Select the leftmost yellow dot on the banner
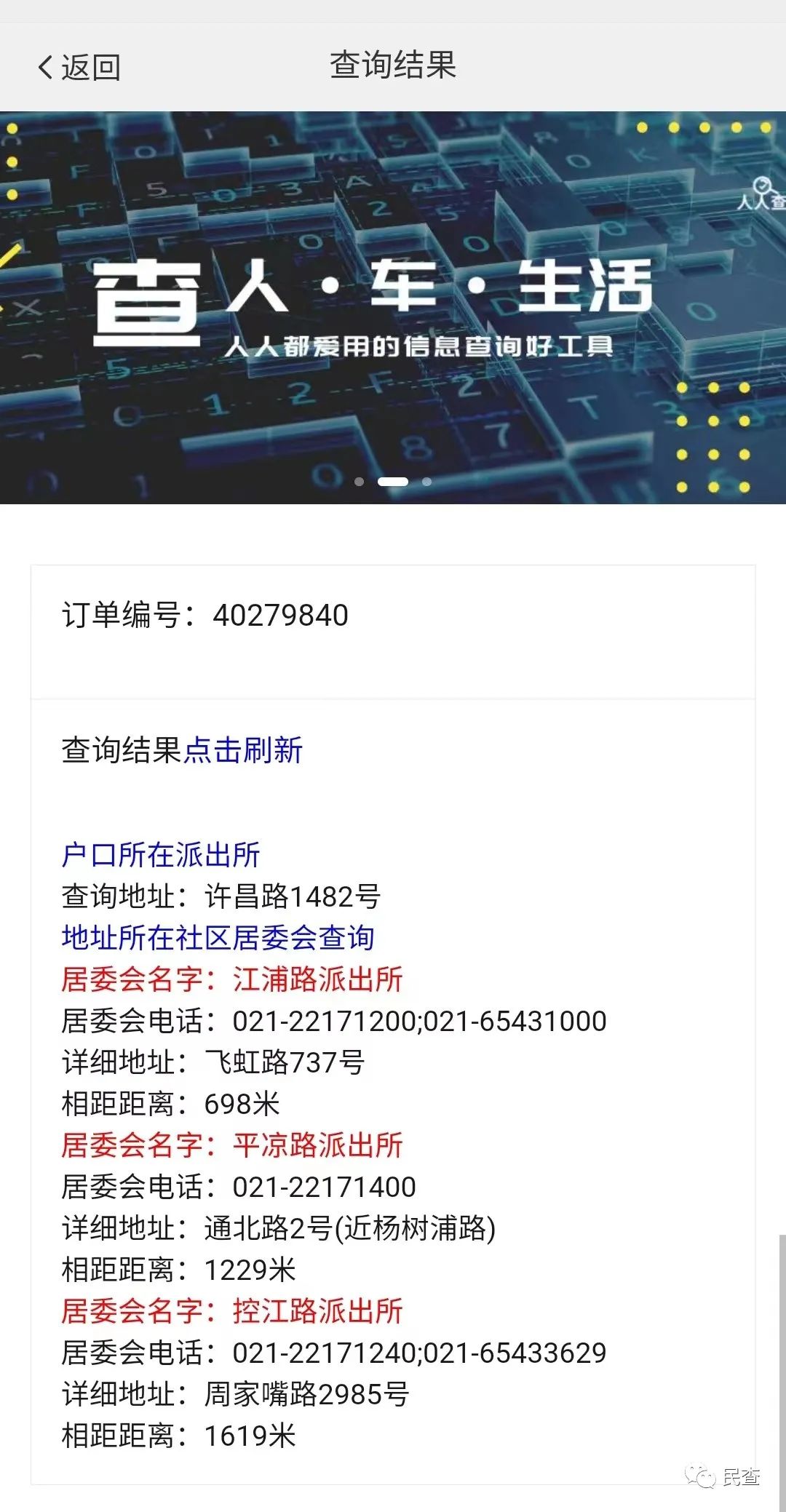The width and height of the screenshot is (786, 1512). point(13,128)
